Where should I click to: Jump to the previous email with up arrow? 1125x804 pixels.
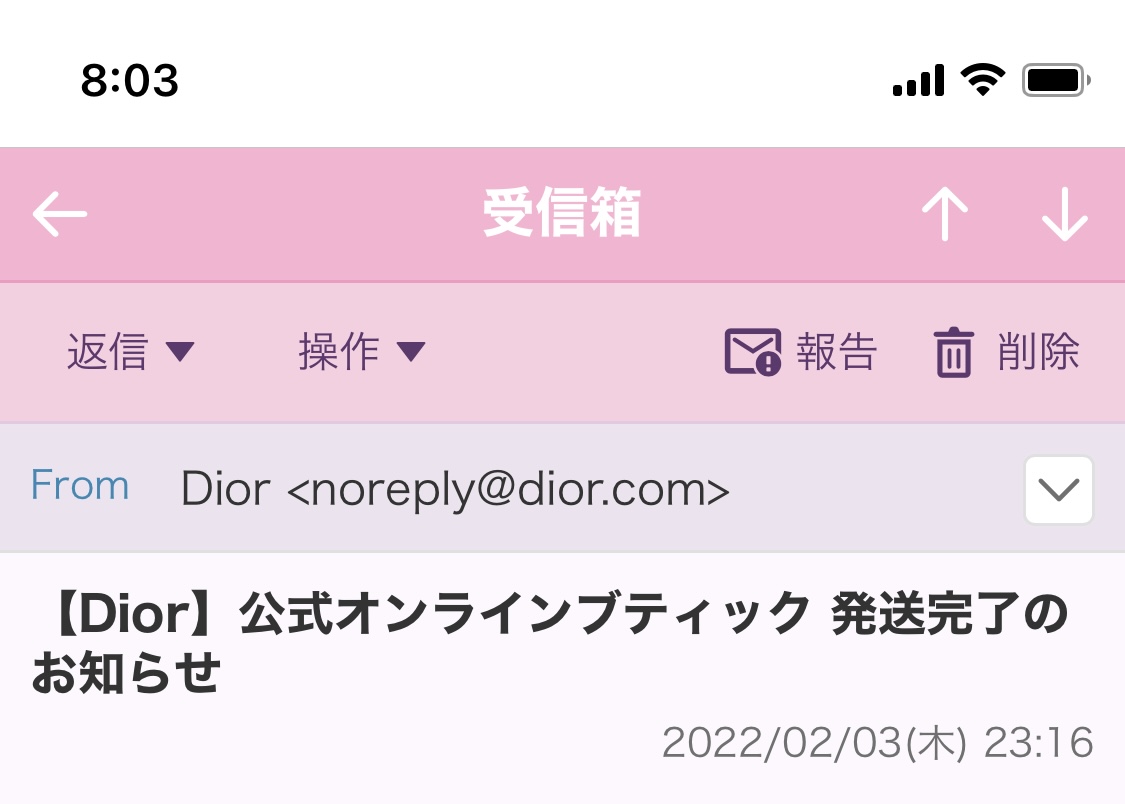945,215
